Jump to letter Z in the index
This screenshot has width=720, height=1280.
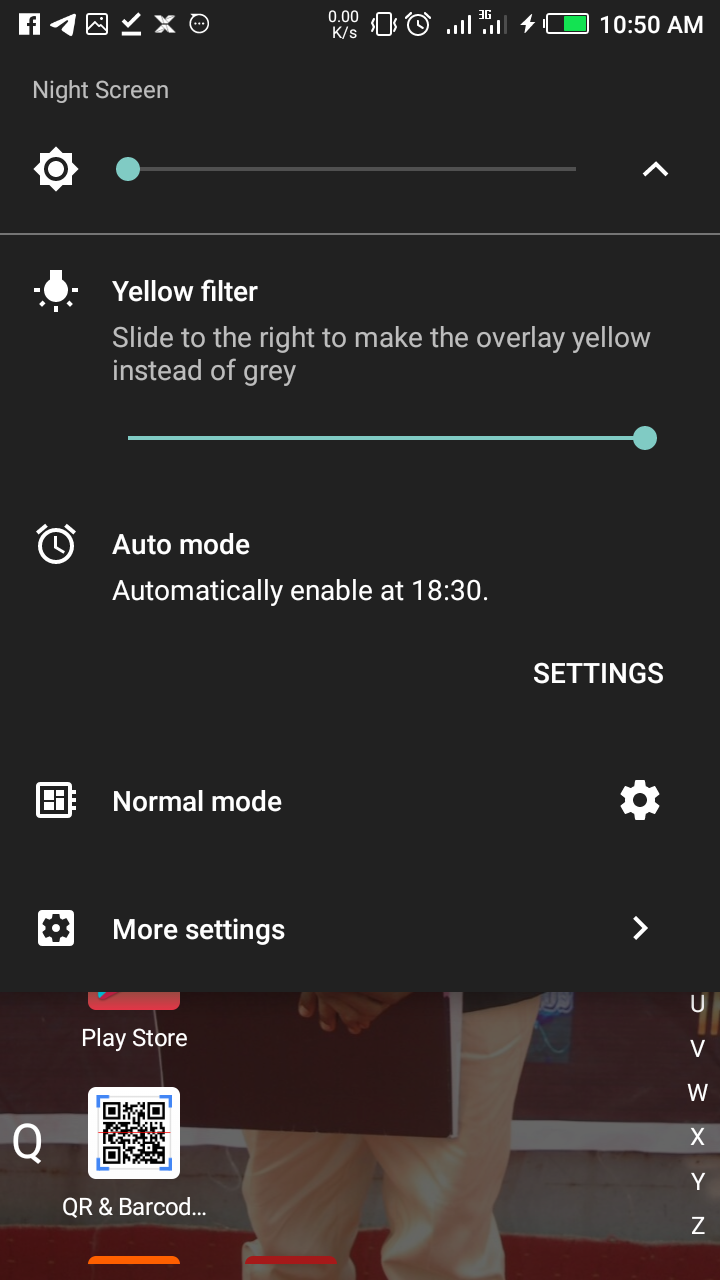[698, 1225]
